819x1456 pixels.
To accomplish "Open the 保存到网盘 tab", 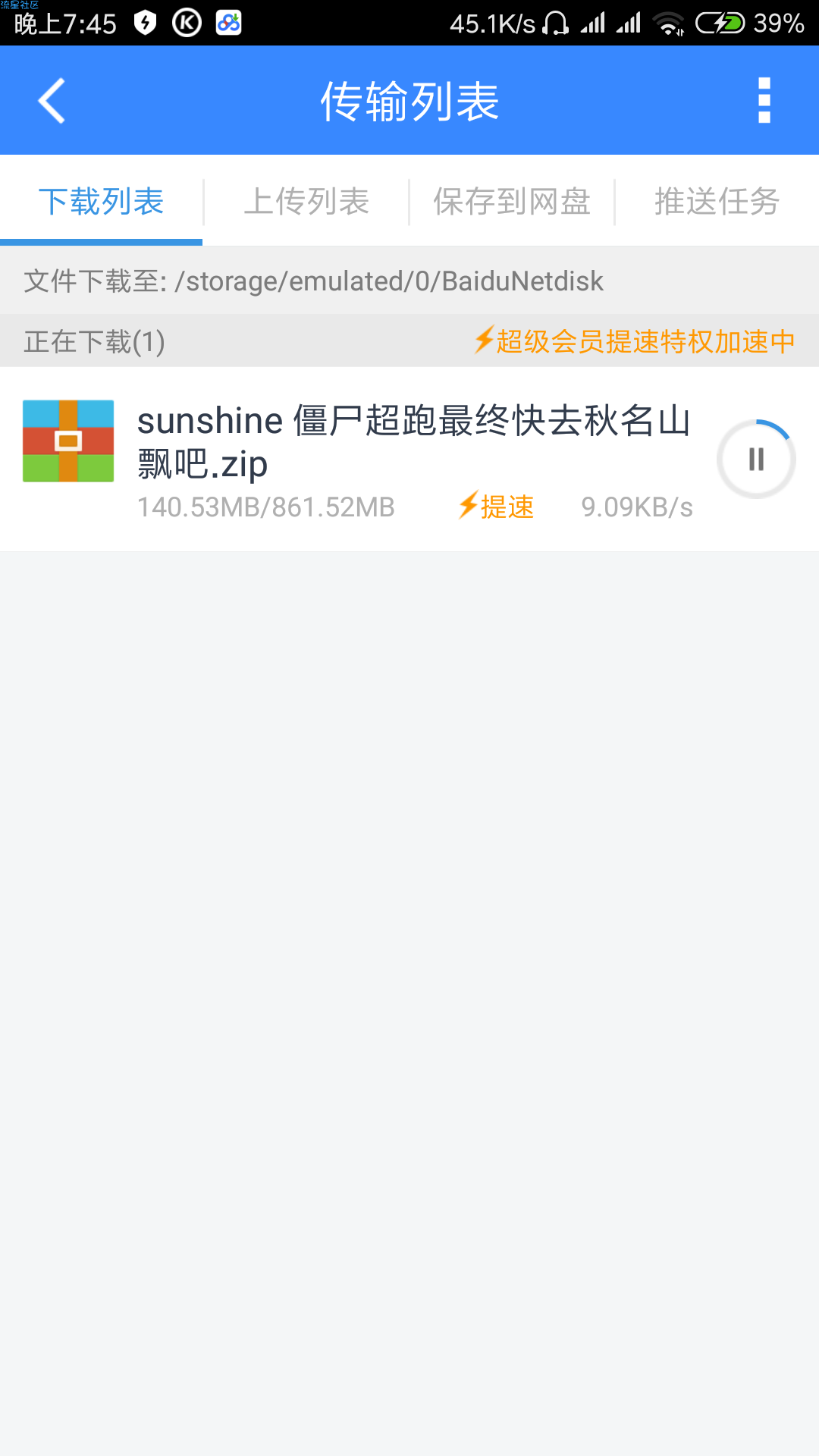I will pyautogui.click(x=512, y=202).
